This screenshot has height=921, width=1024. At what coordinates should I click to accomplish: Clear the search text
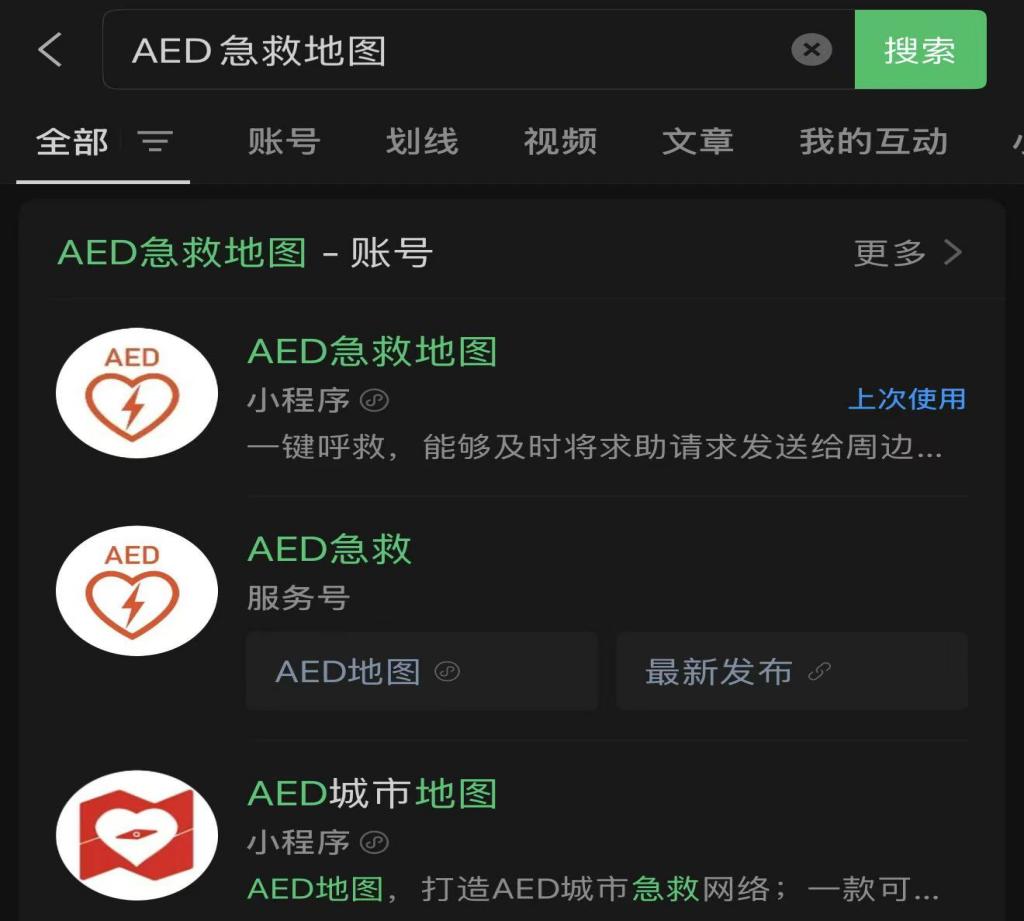(x=811, y=49)
